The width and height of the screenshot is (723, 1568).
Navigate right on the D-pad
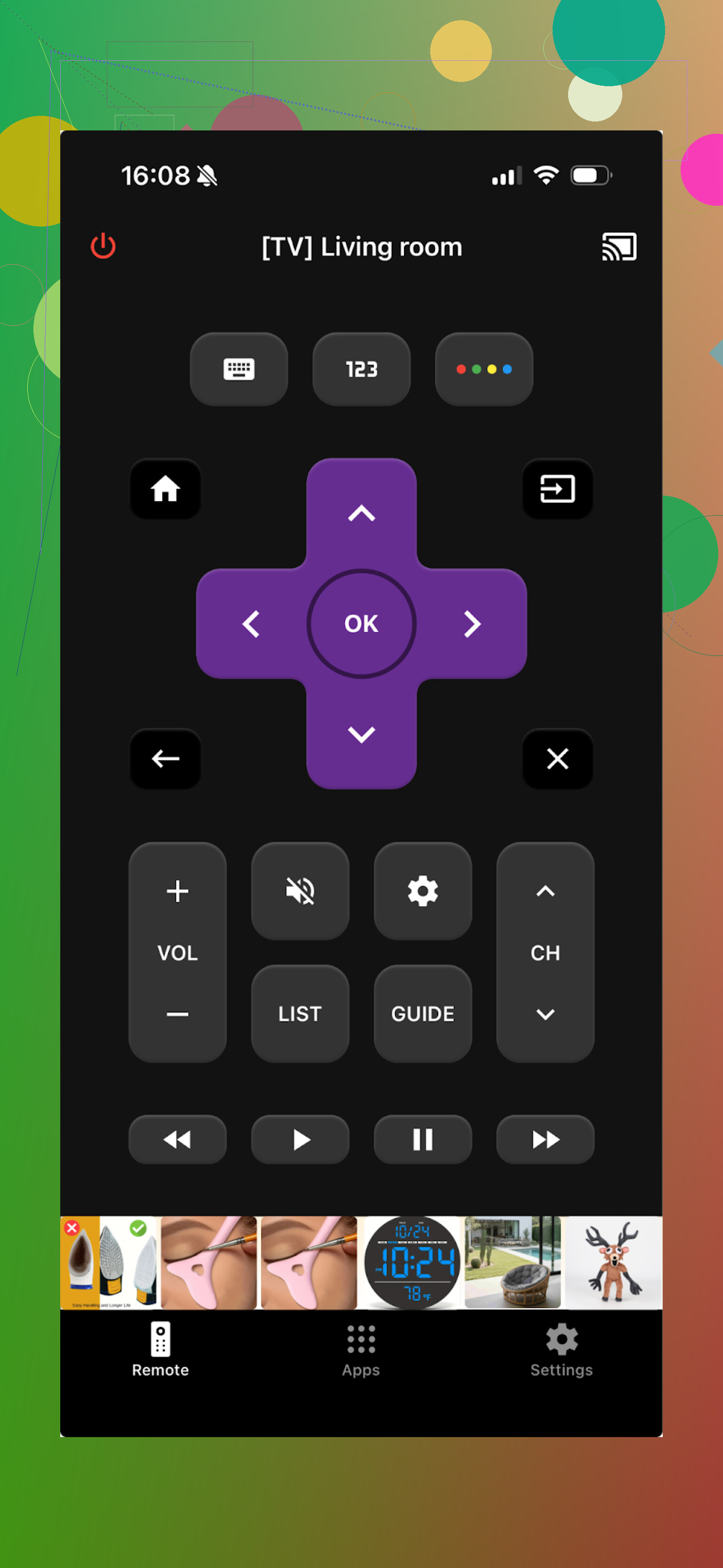pyautogui.click(x=472, y=623)
